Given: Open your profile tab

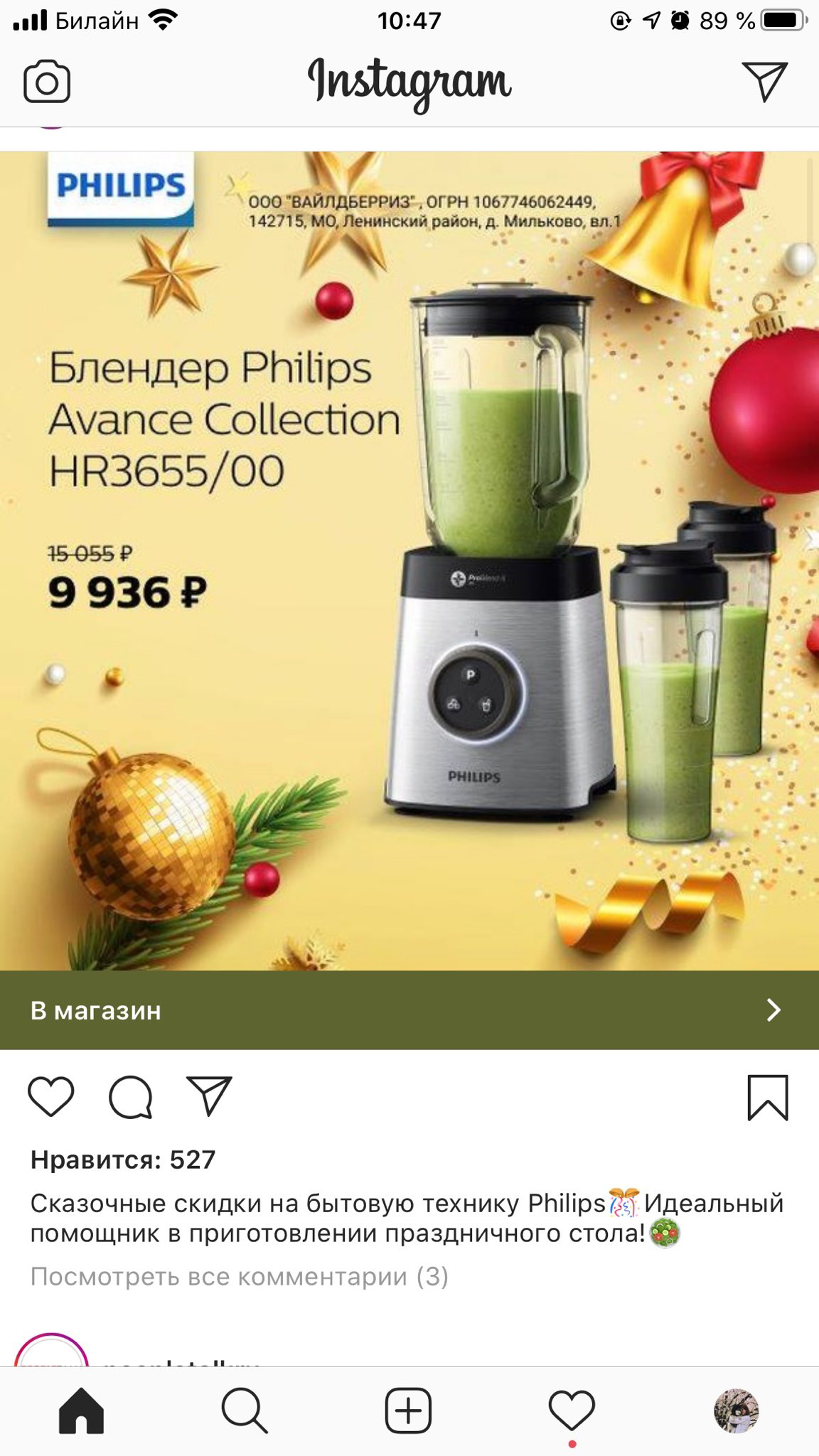Looking at the screenshot, I should coord(736,1410).
